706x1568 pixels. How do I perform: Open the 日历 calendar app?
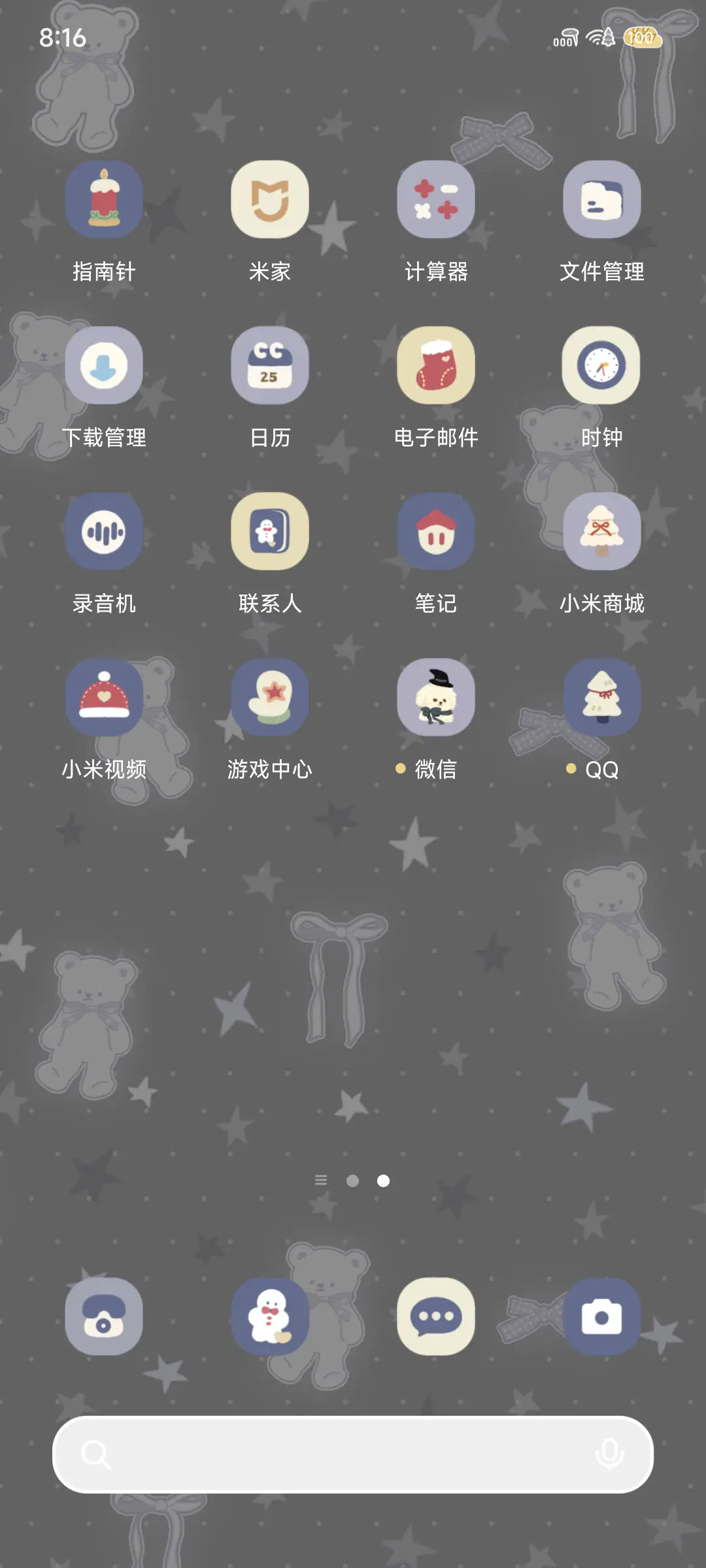tap(270, 365)
